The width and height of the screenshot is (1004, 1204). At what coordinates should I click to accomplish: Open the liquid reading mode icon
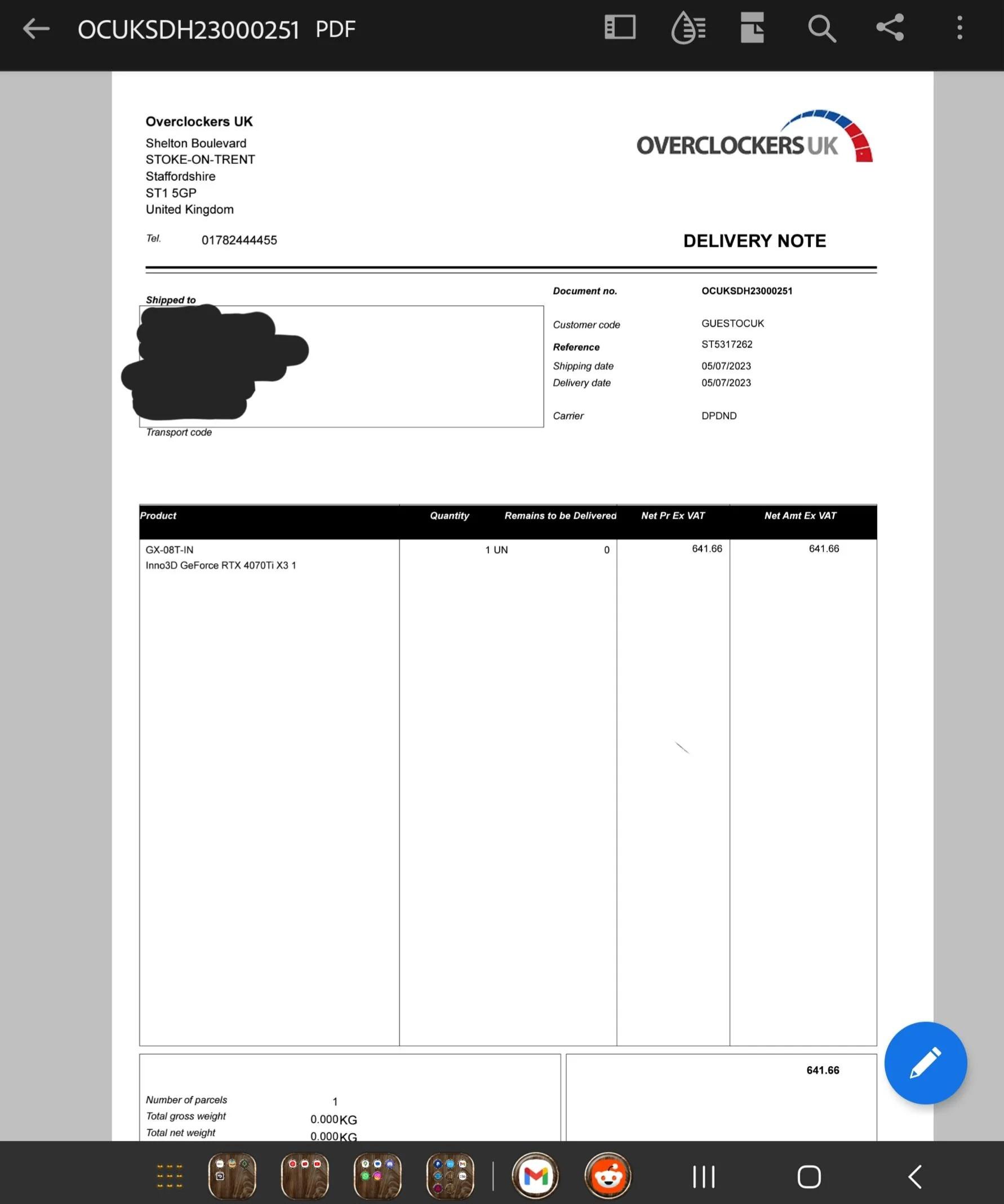pos(688,28)
